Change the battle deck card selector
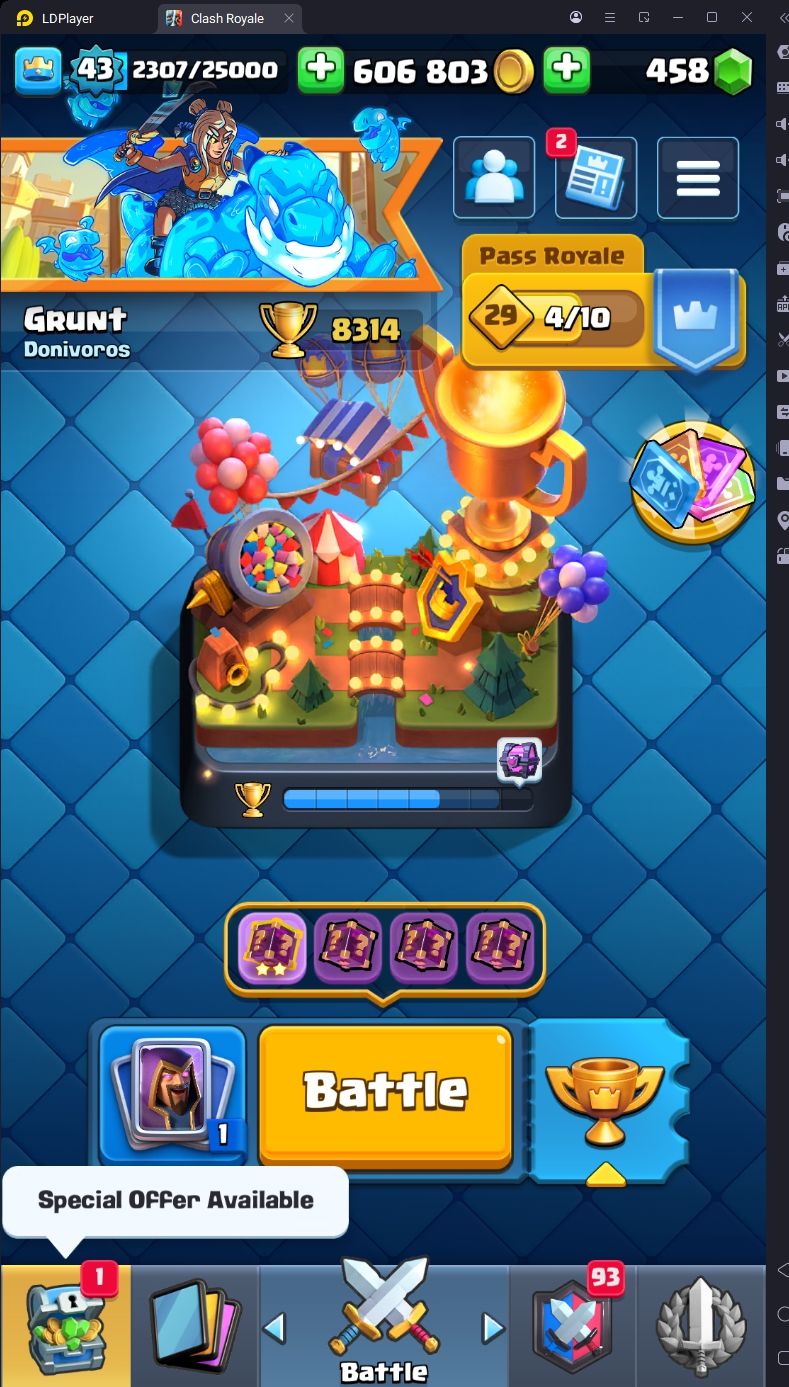The height and width of the screenshot is (1387, 789). 172,1093
